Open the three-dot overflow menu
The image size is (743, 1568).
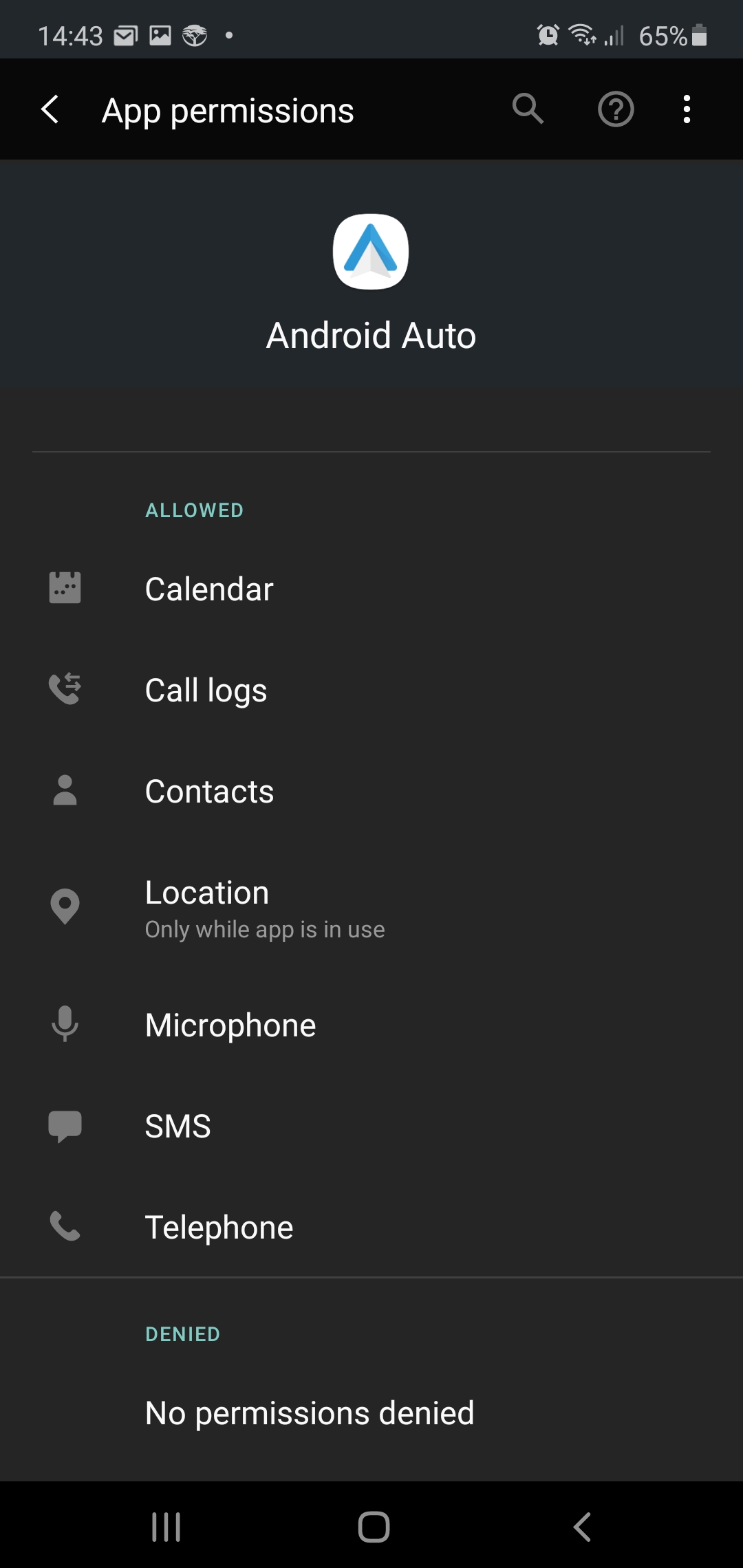click(687, 109)
